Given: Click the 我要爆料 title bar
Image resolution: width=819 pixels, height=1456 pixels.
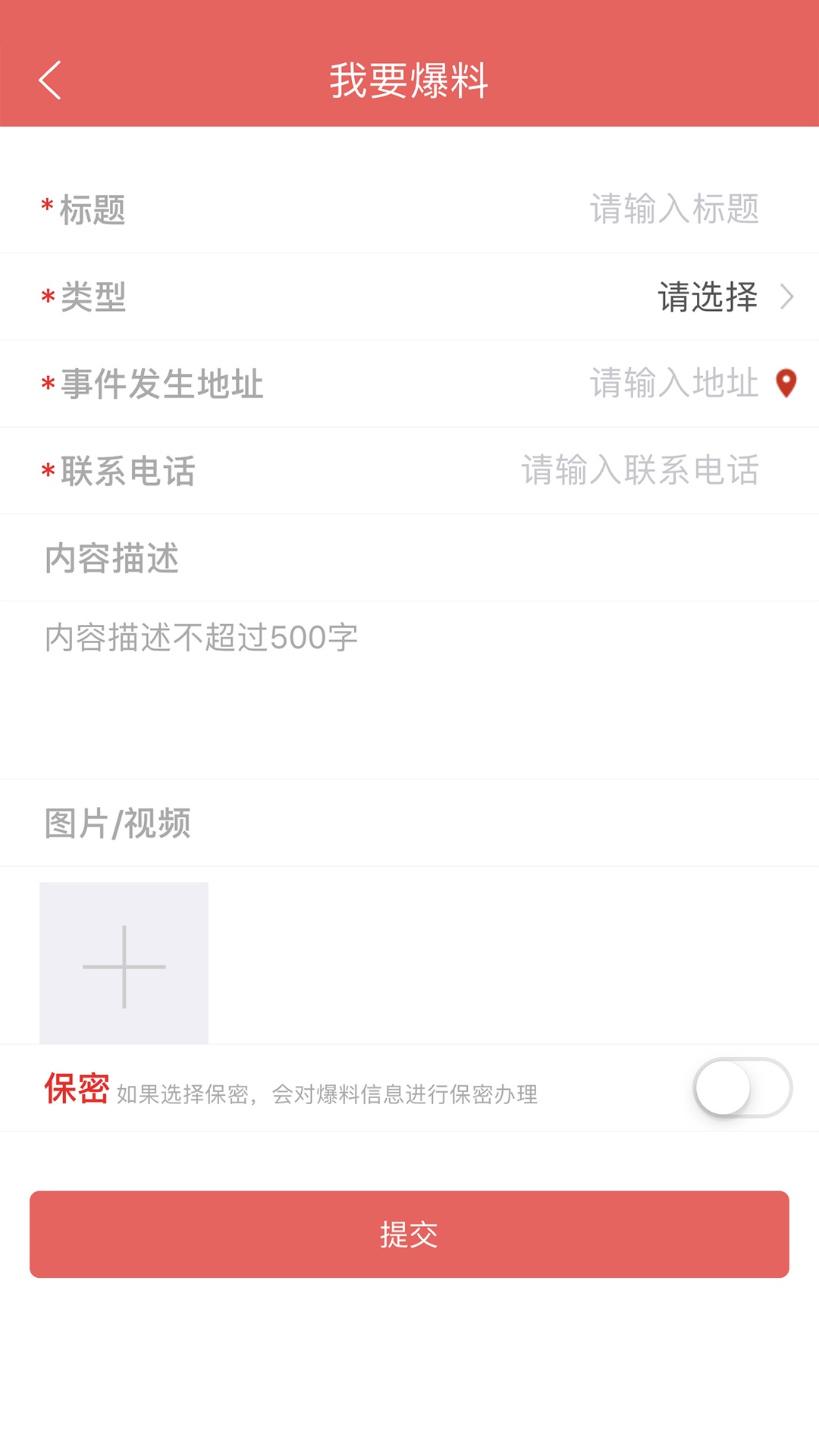Looking at the screenshot, I should click(409, 81).
